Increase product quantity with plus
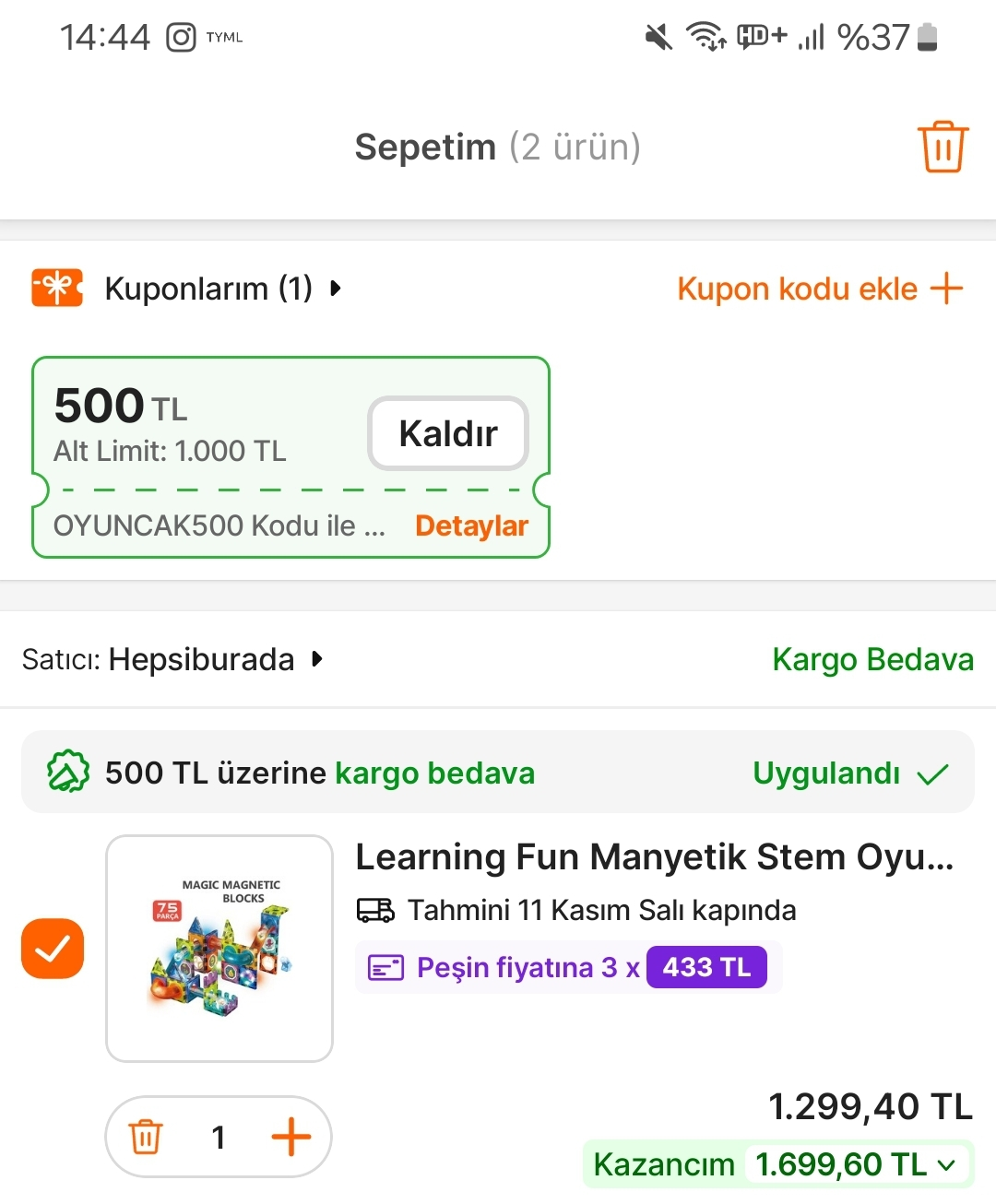The image size is (996, 1204). pyautogui.click(x=290, y=1137)
